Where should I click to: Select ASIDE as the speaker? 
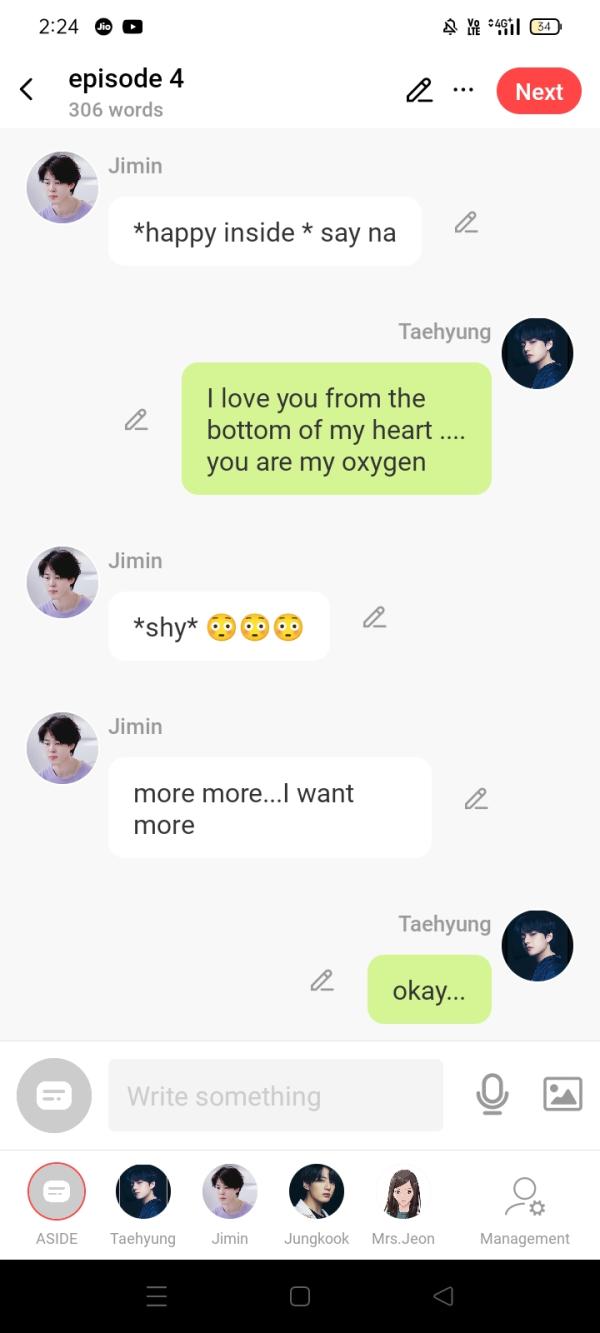coord(57,1192)
